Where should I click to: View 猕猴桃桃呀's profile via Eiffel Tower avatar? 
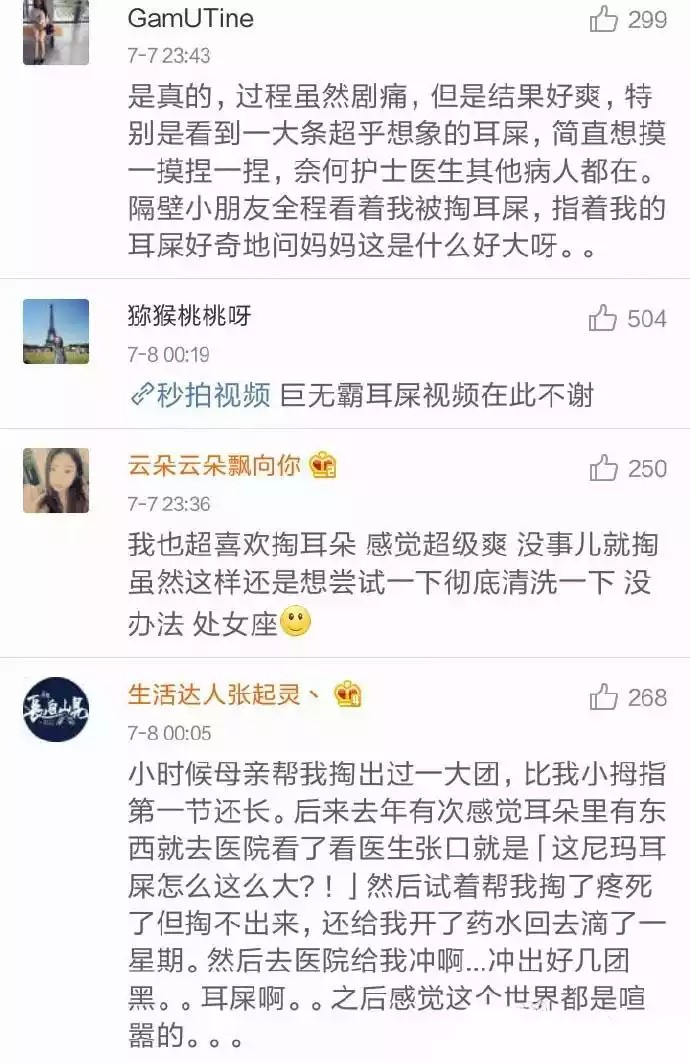[x=56, y=332]
